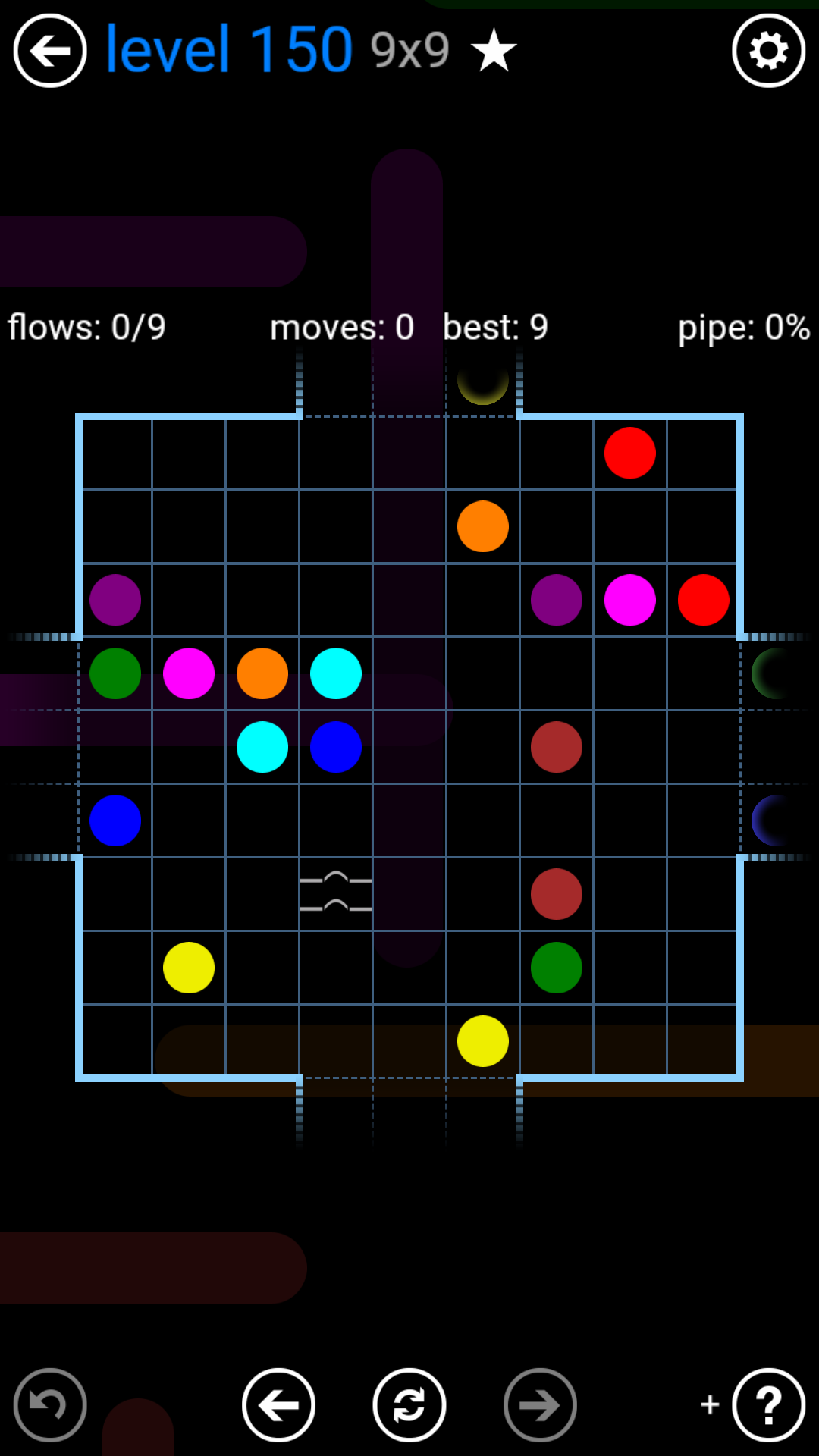Go to the previous level

pos(278,1404)
